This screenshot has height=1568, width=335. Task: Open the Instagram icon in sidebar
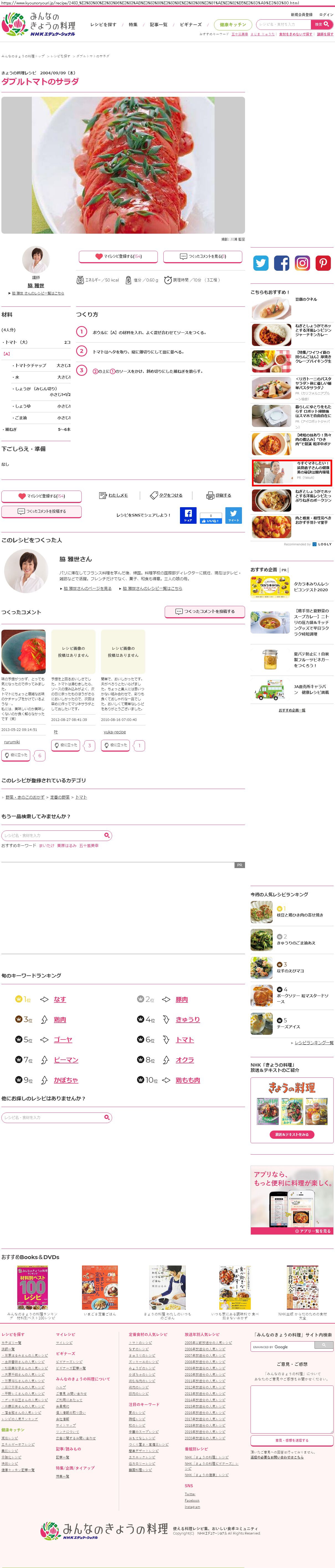coord(302,263)
